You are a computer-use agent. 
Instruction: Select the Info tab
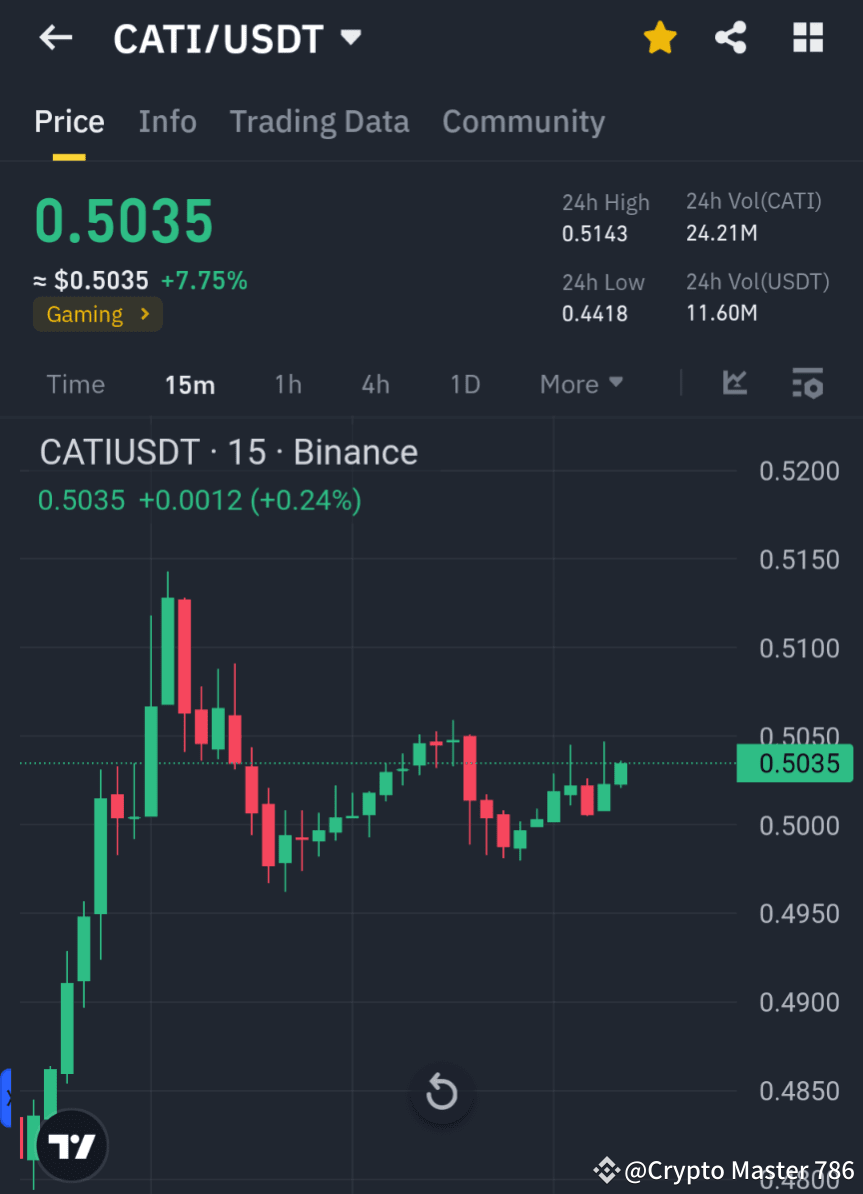coord(167,121)
